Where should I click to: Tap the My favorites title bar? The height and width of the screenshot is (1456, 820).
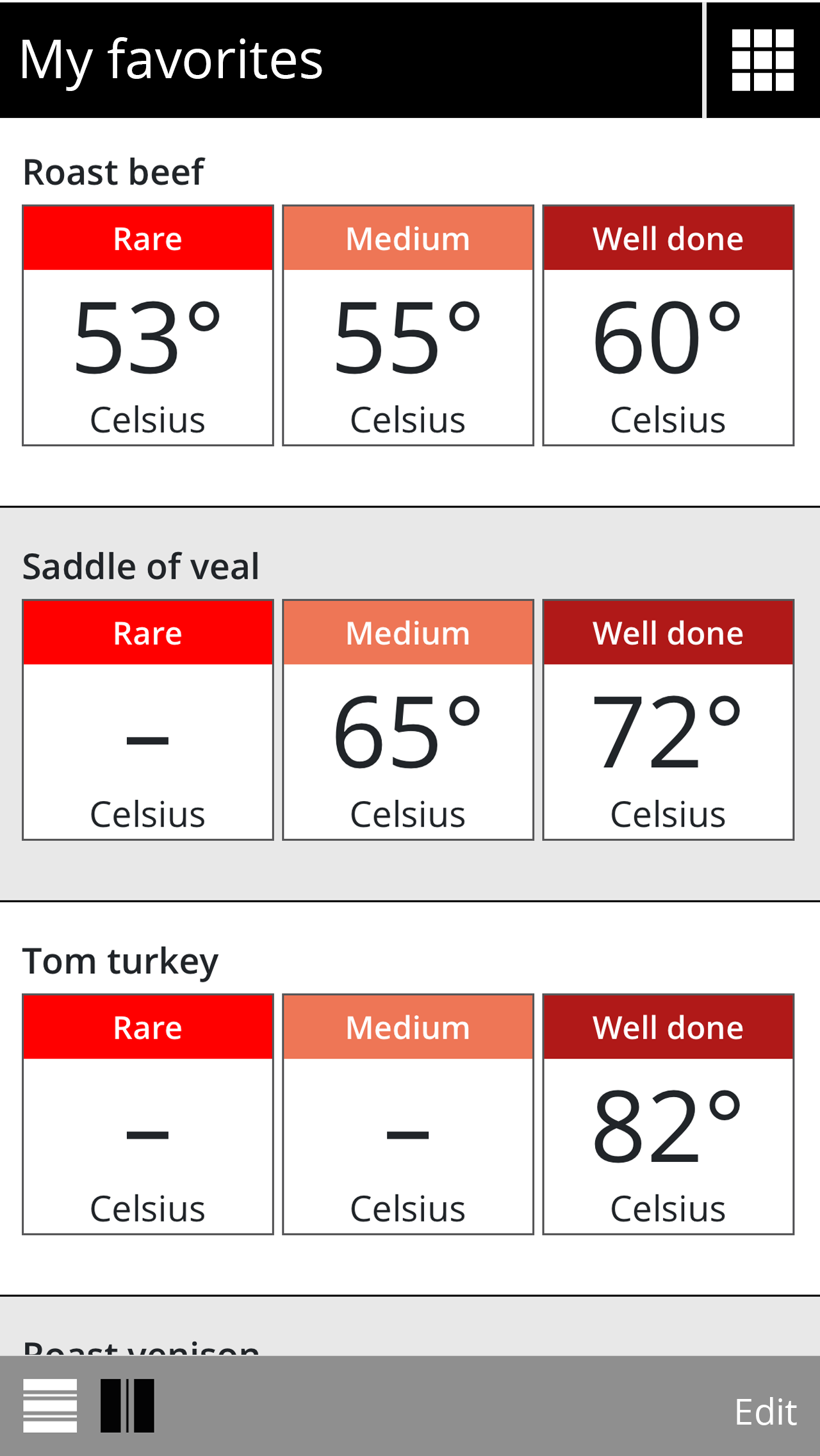(x=172, y=58)
